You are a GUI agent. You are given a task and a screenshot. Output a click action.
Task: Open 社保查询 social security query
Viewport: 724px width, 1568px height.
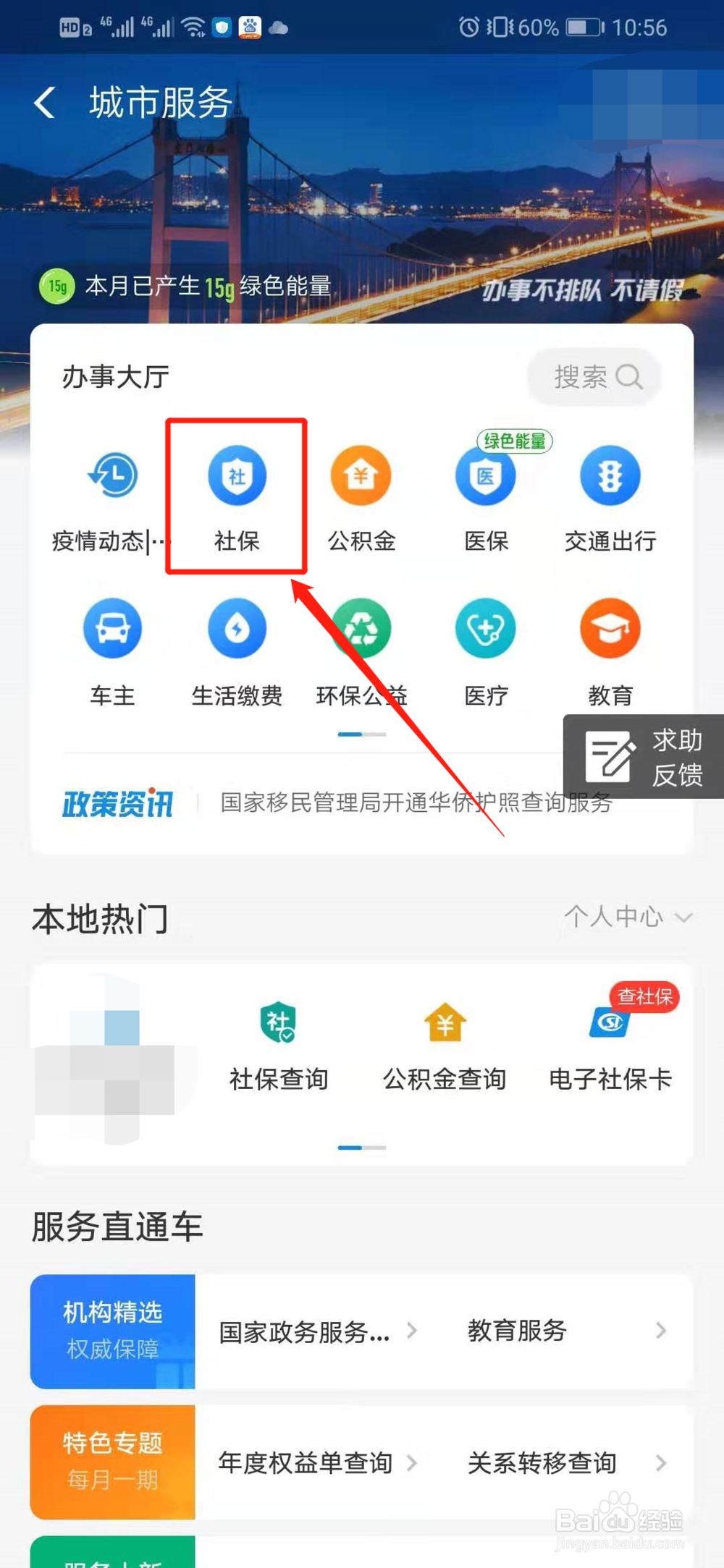point(277,1042)
